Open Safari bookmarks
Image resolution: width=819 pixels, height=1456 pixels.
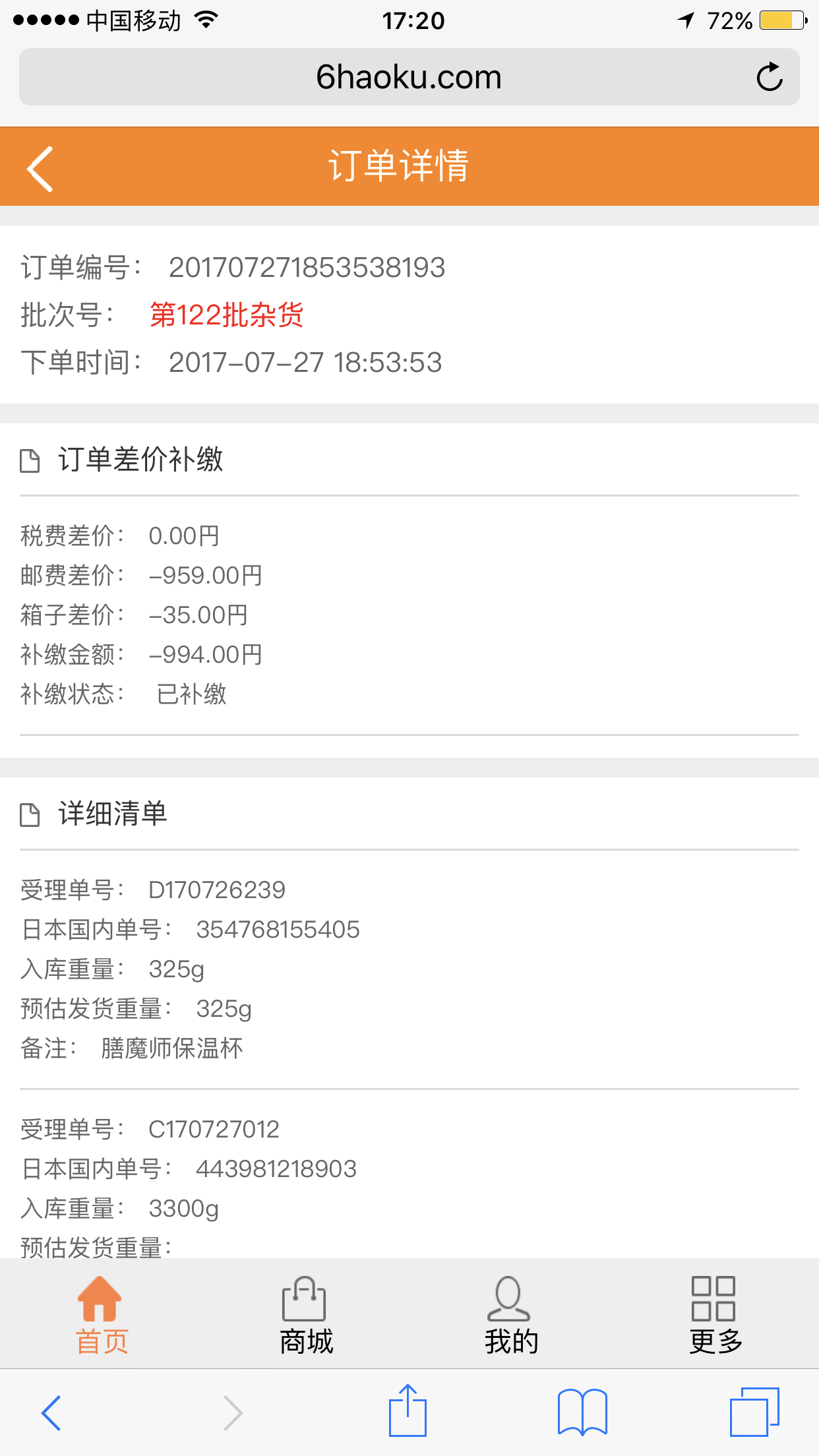pos(582,1412)
